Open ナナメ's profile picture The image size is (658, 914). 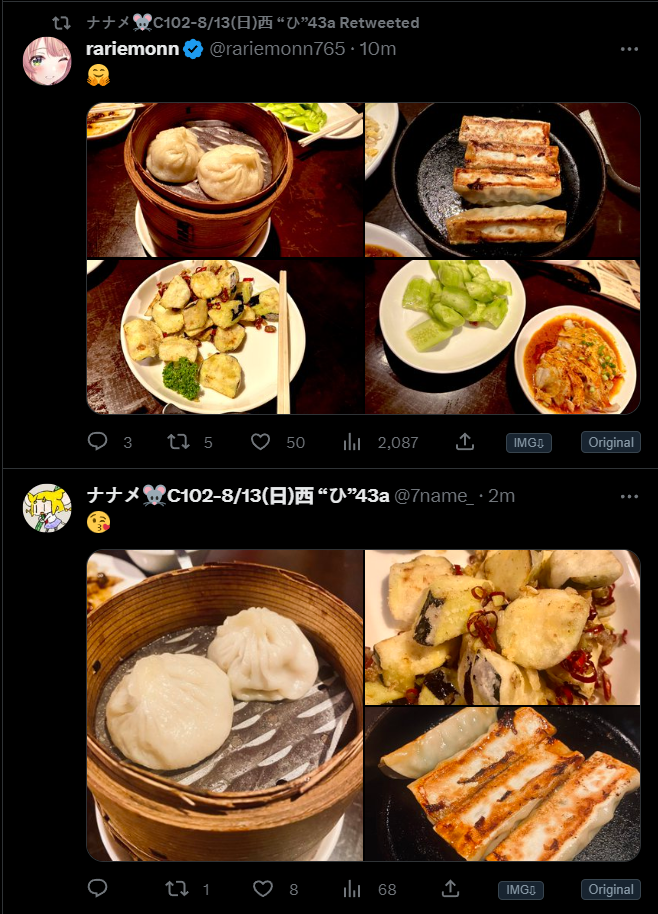click(46, 509)
